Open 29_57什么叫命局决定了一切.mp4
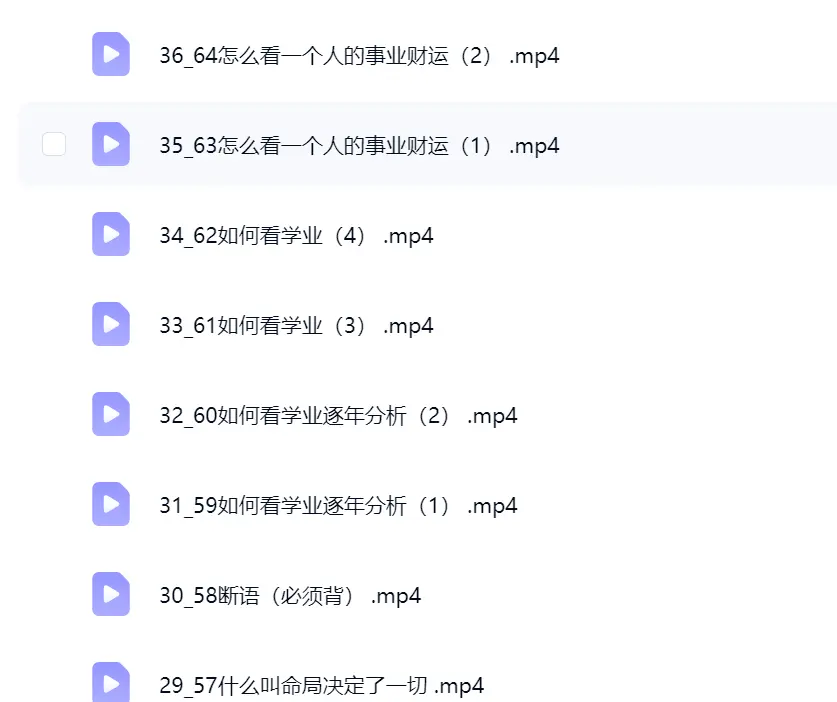The image size is (837, 702). 321,685
